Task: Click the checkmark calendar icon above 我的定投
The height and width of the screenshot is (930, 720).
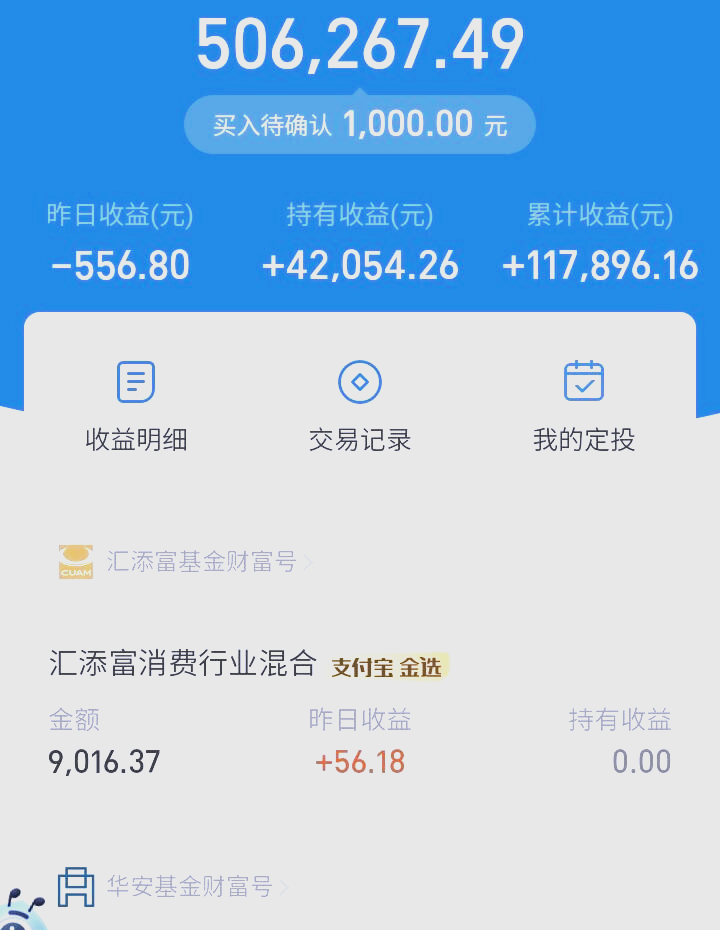Action: click(583, 381)
